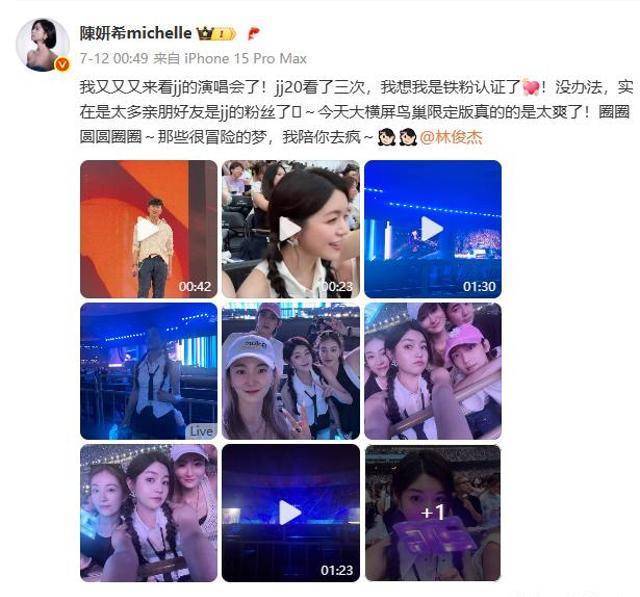Open the crown membership badge beside username
Viewport: 640px width, 597px height.
220,33
